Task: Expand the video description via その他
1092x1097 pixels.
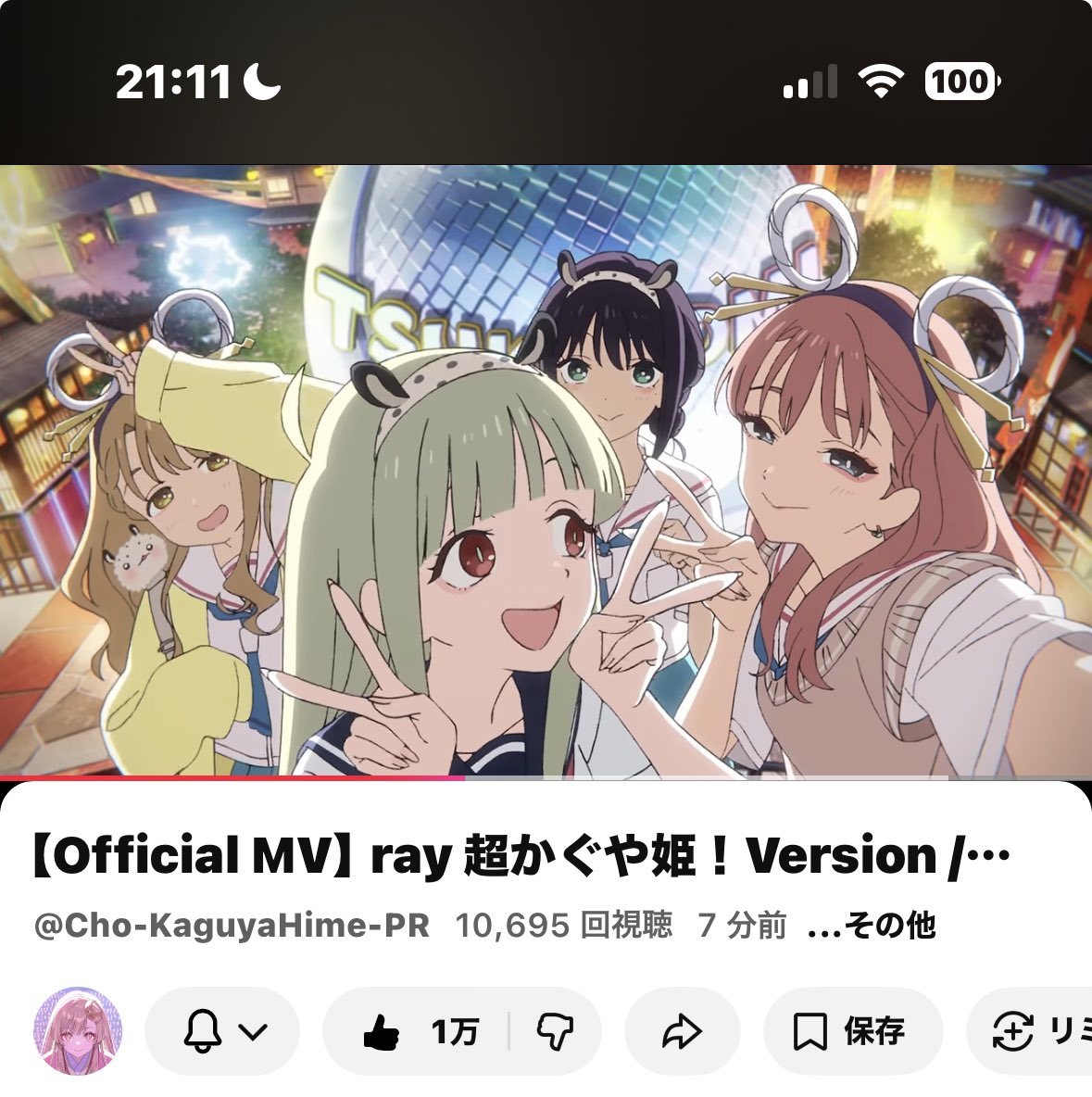Action: coord(872,926)
